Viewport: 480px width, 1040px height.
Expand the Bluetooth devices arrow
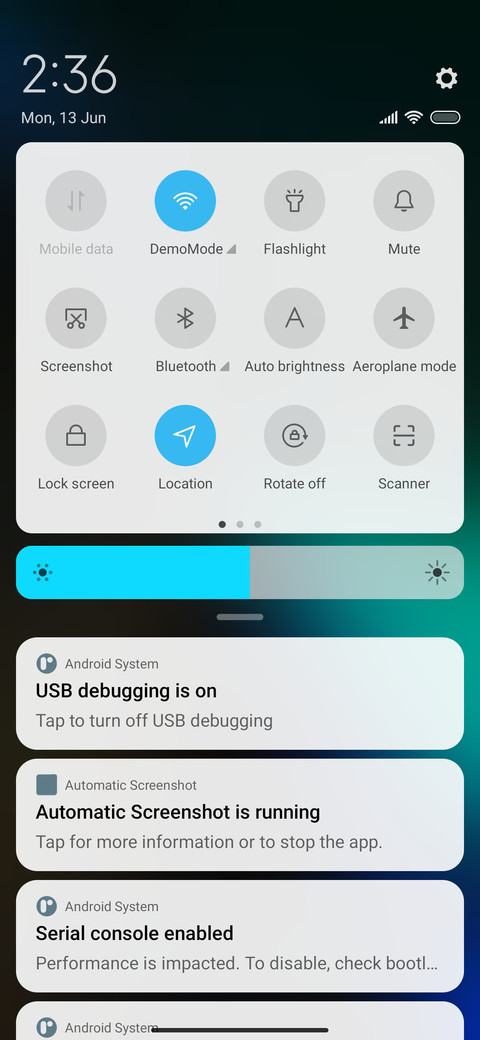click(x=225, y=367)
